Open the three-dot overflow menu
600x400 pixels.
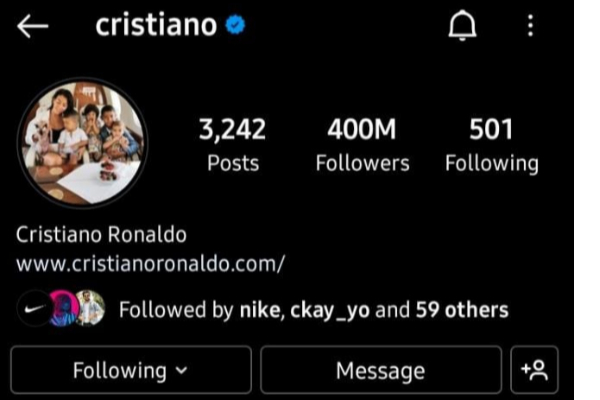pyautogui.click(x=530, y=27)
